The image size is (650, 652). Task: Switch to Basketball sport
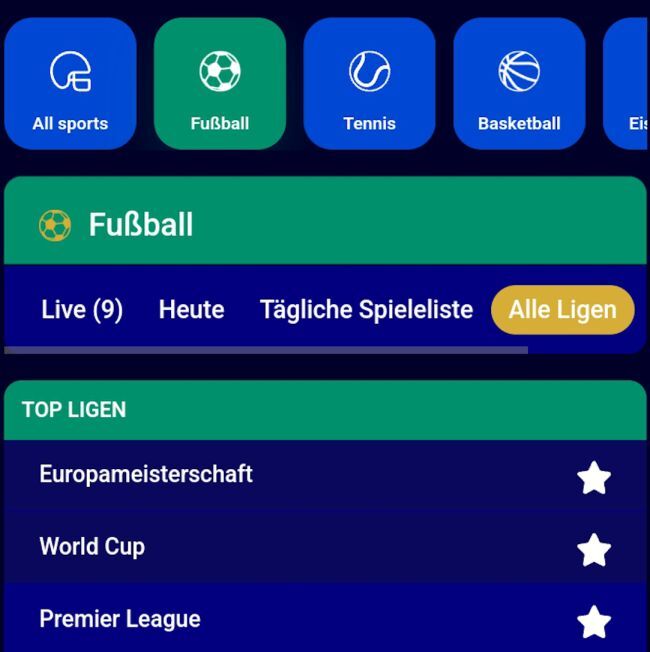point(519,84)
